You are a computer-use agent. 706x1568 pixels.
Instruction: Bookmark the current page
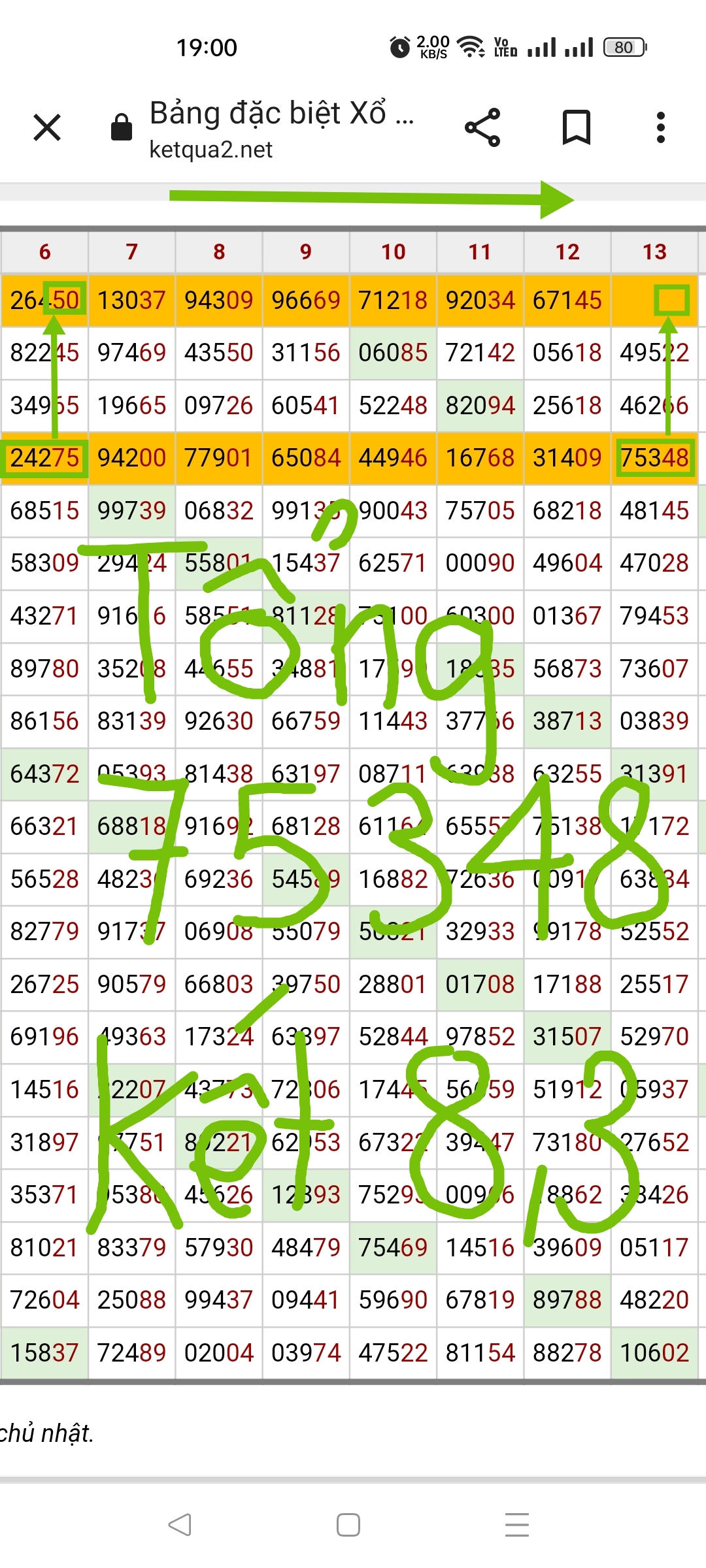(x=576, y=127)
